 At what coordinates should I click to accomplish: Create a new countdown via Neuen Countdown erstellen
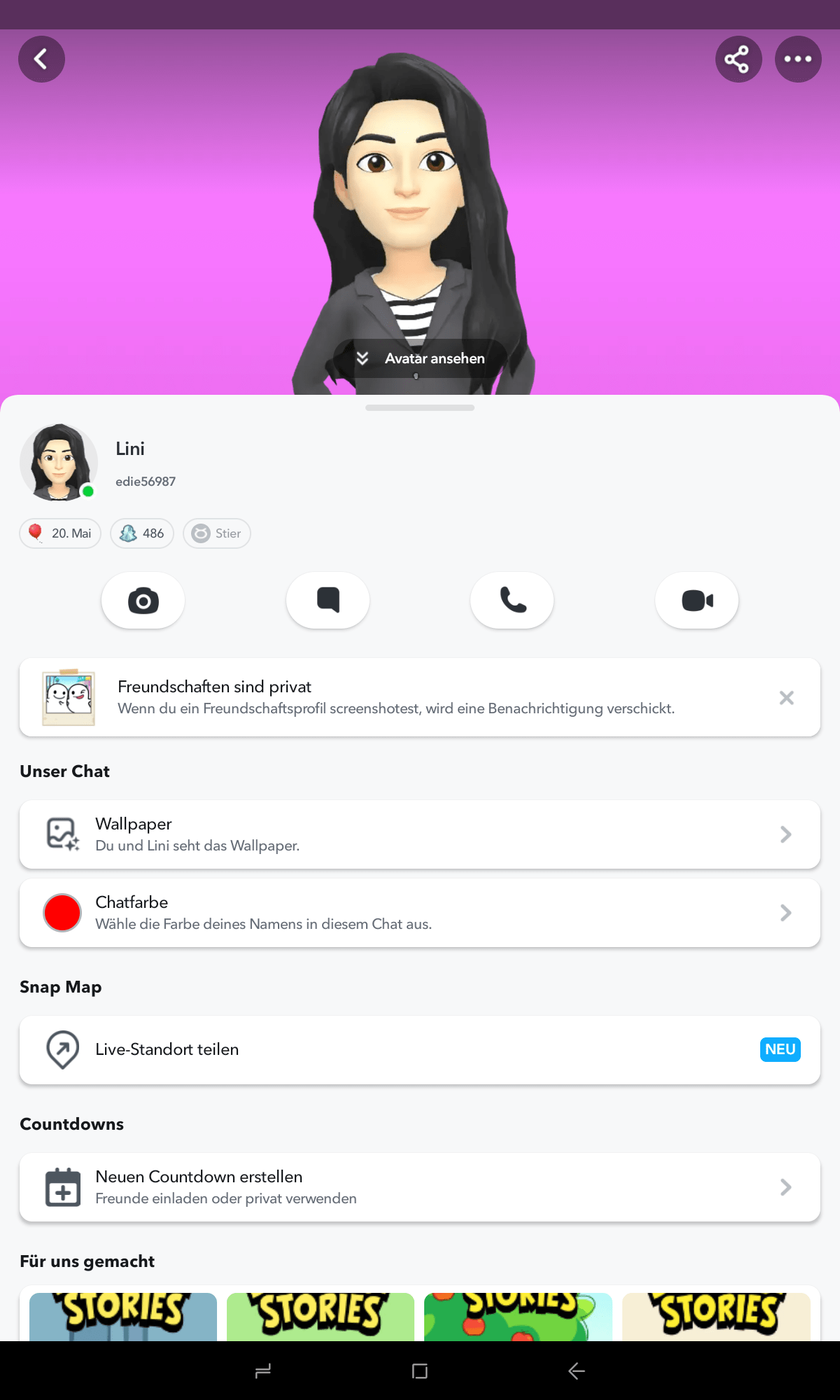(x=420, y=1187)
